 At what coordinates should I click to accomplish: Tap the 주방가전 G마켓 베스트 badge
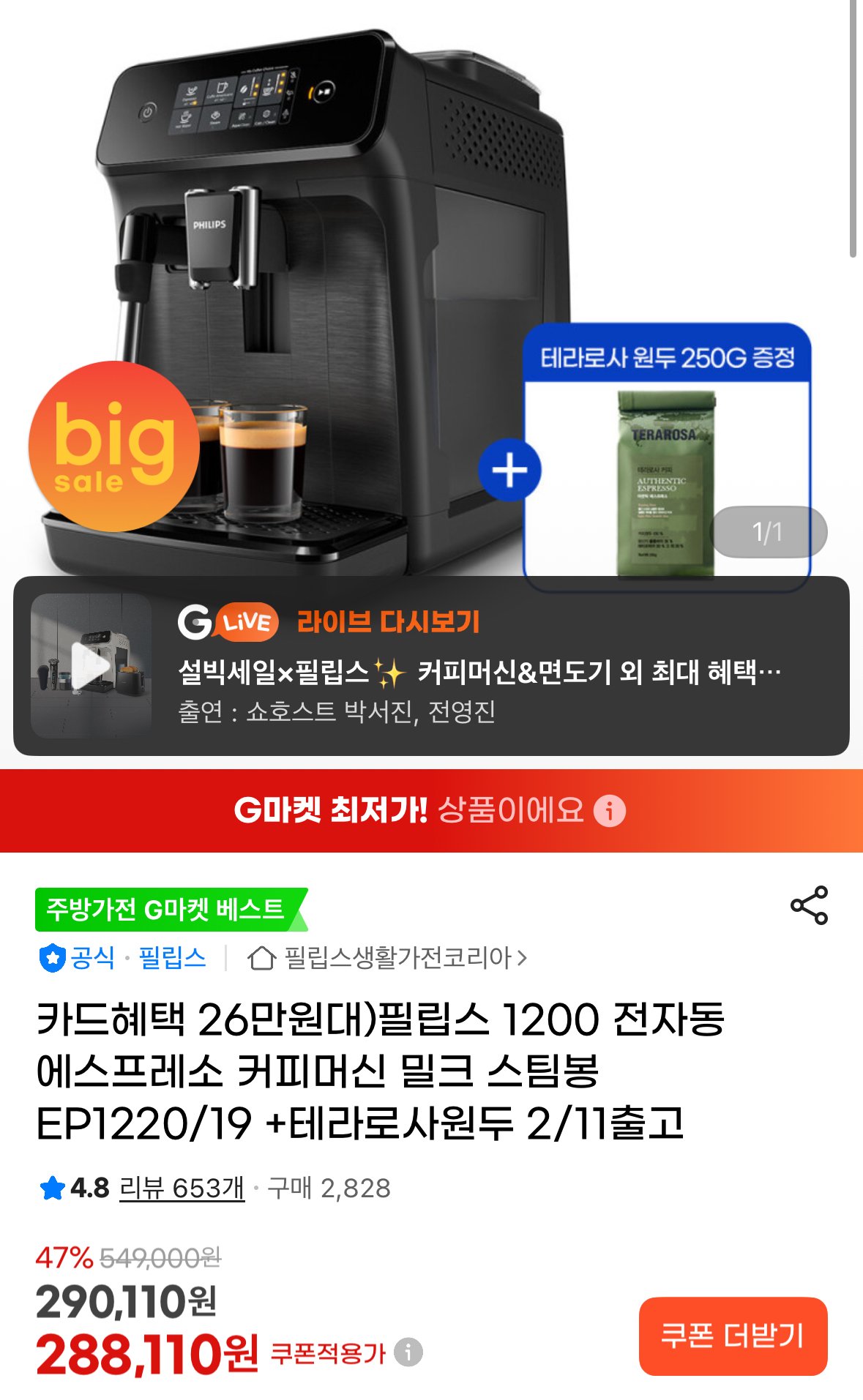coord(171,910)
